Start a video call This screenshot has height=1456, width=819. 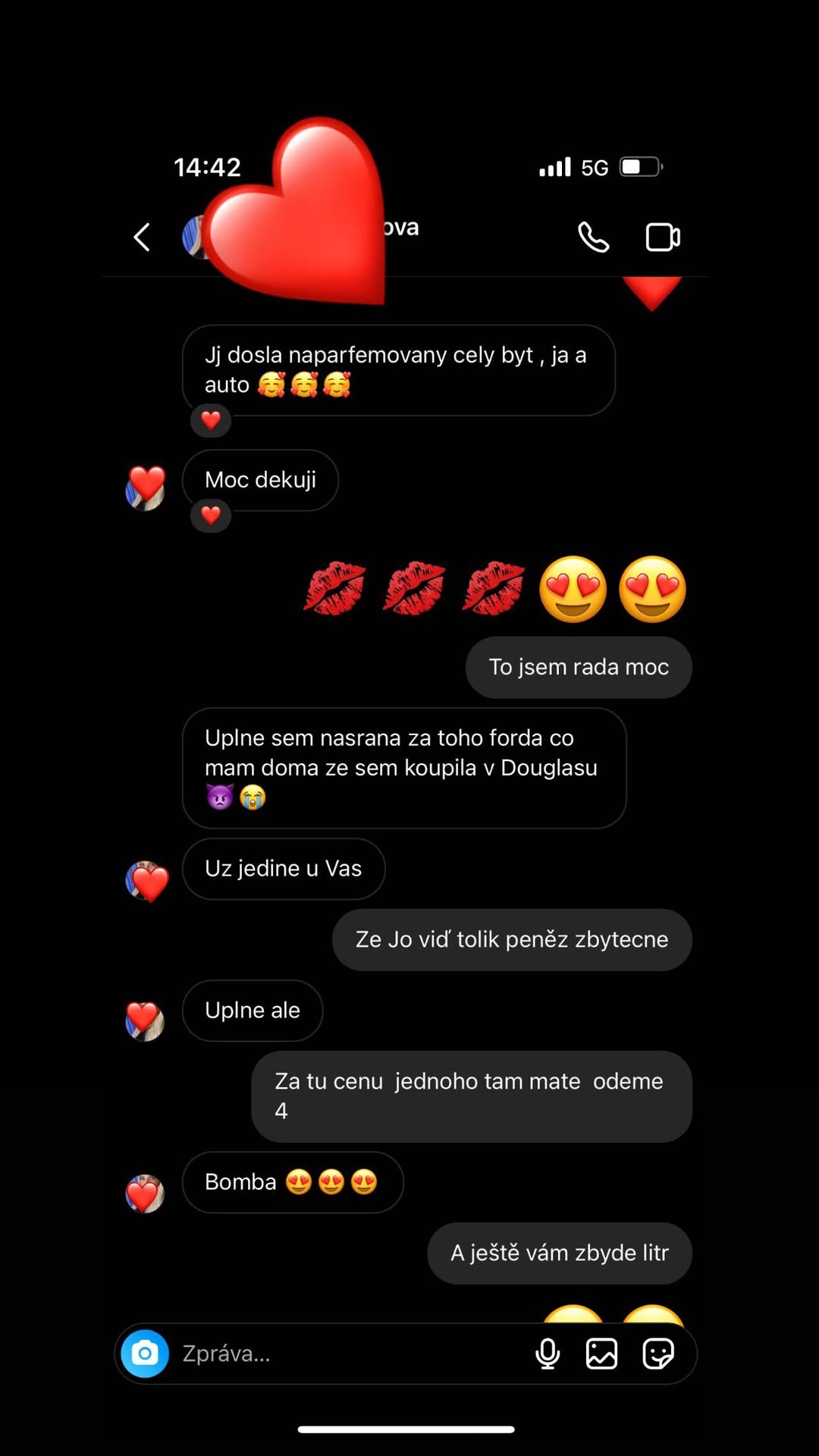pos(663,237)
